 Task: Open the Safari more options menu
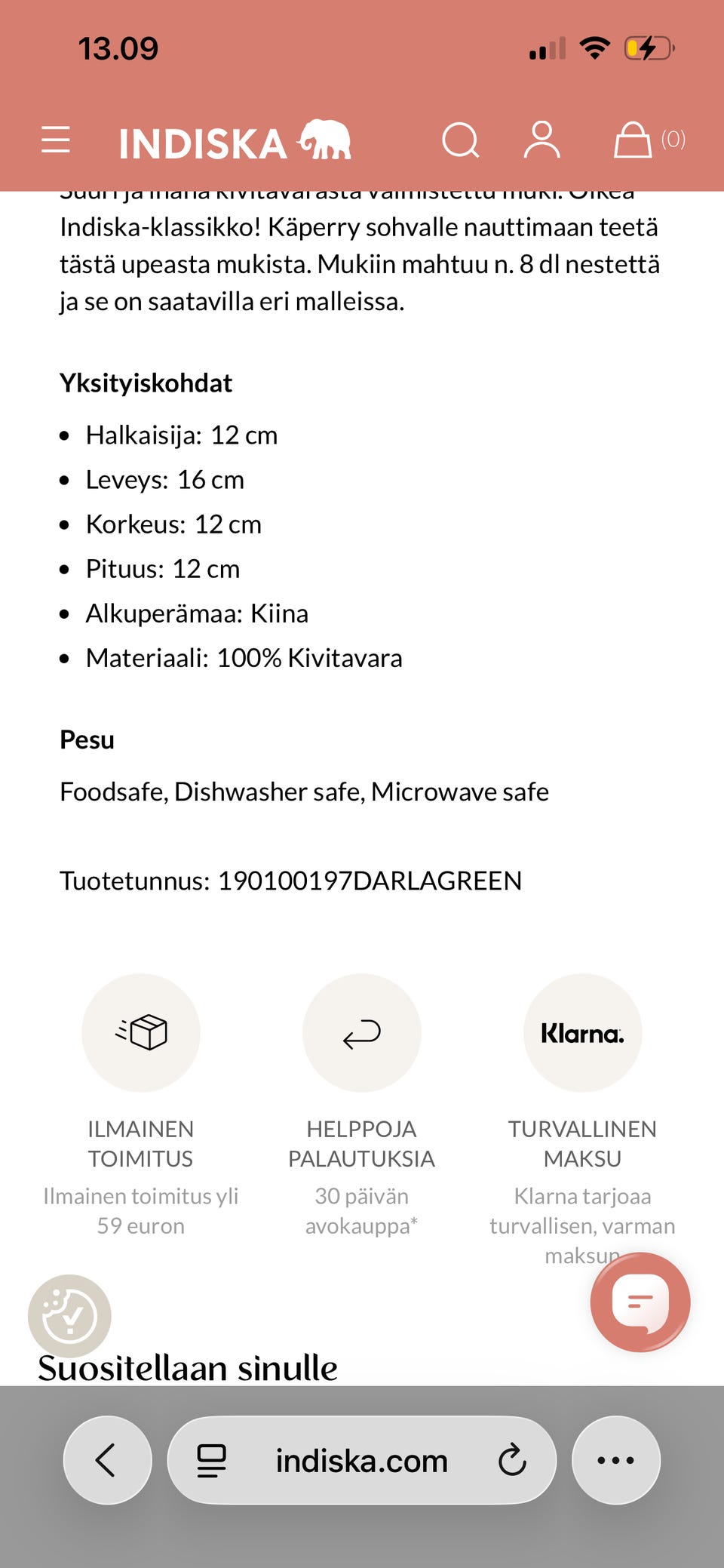(x=616, y=1459)
